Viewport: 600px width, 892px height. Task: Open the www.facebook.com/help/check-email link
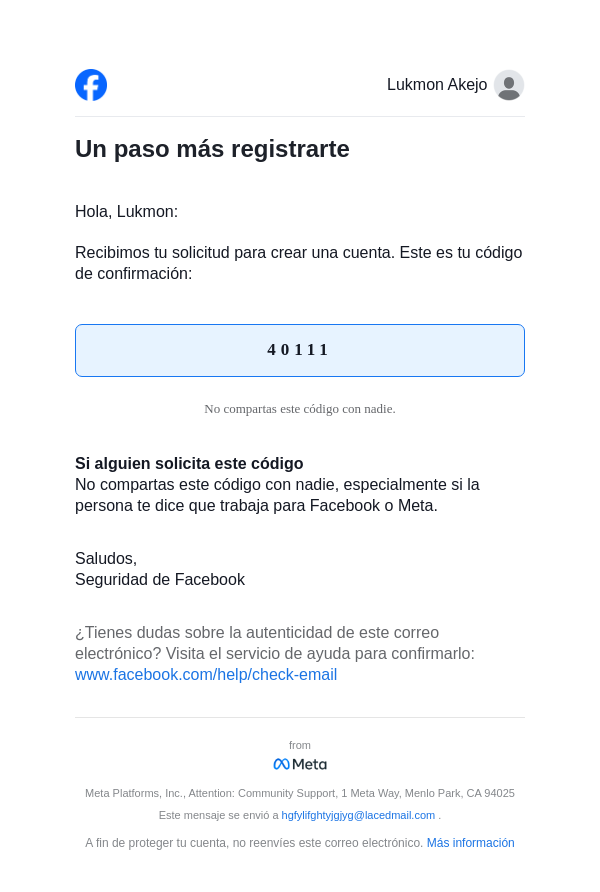pos(206,675)
